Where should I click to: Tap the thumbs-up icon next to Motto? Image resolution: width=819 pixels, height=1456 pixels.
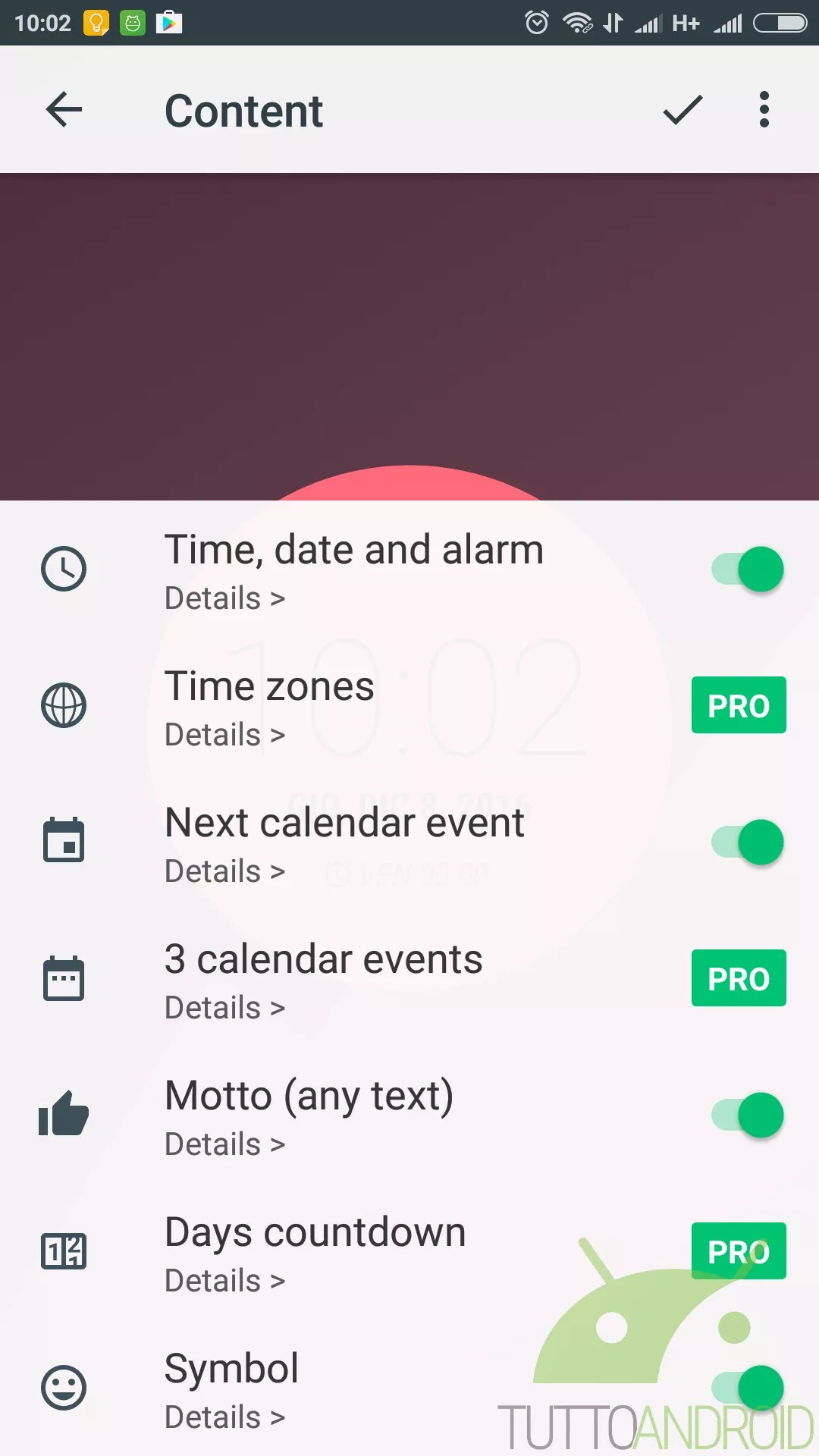click(x=64, y=1115)
